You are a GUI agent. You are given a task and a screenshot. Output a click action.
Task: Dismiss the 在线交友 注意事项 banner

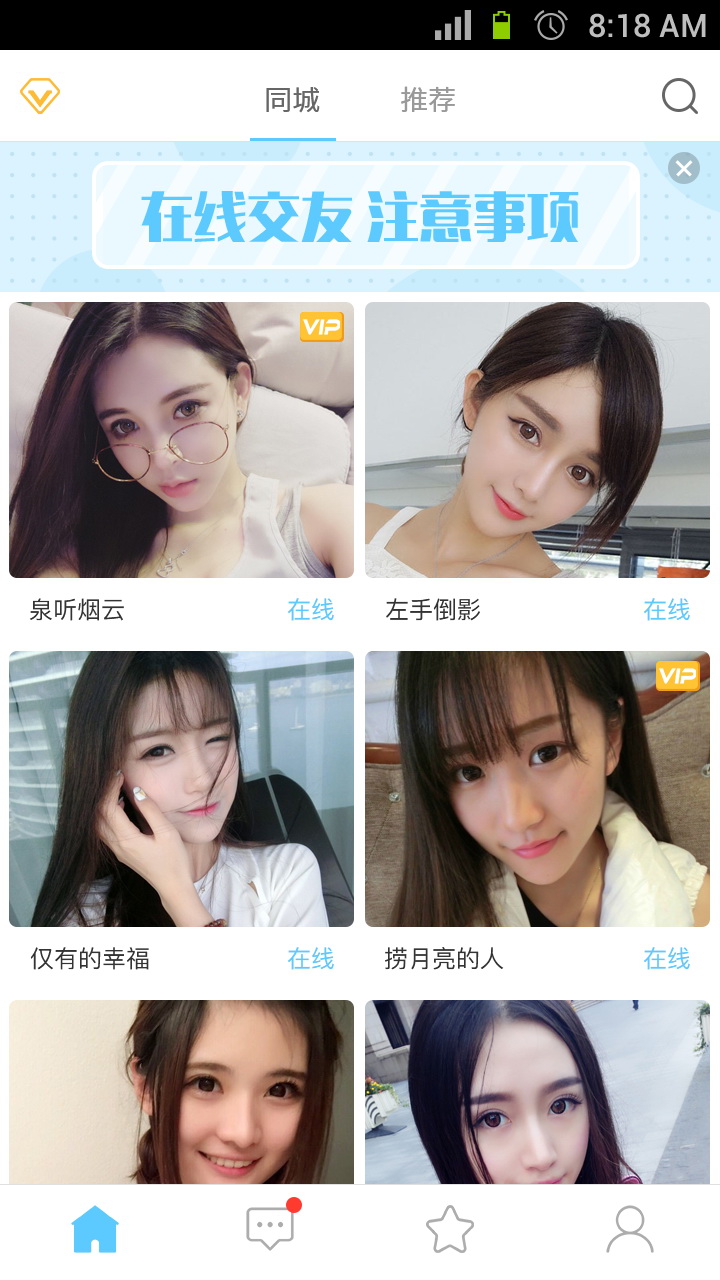pos(684,168)
